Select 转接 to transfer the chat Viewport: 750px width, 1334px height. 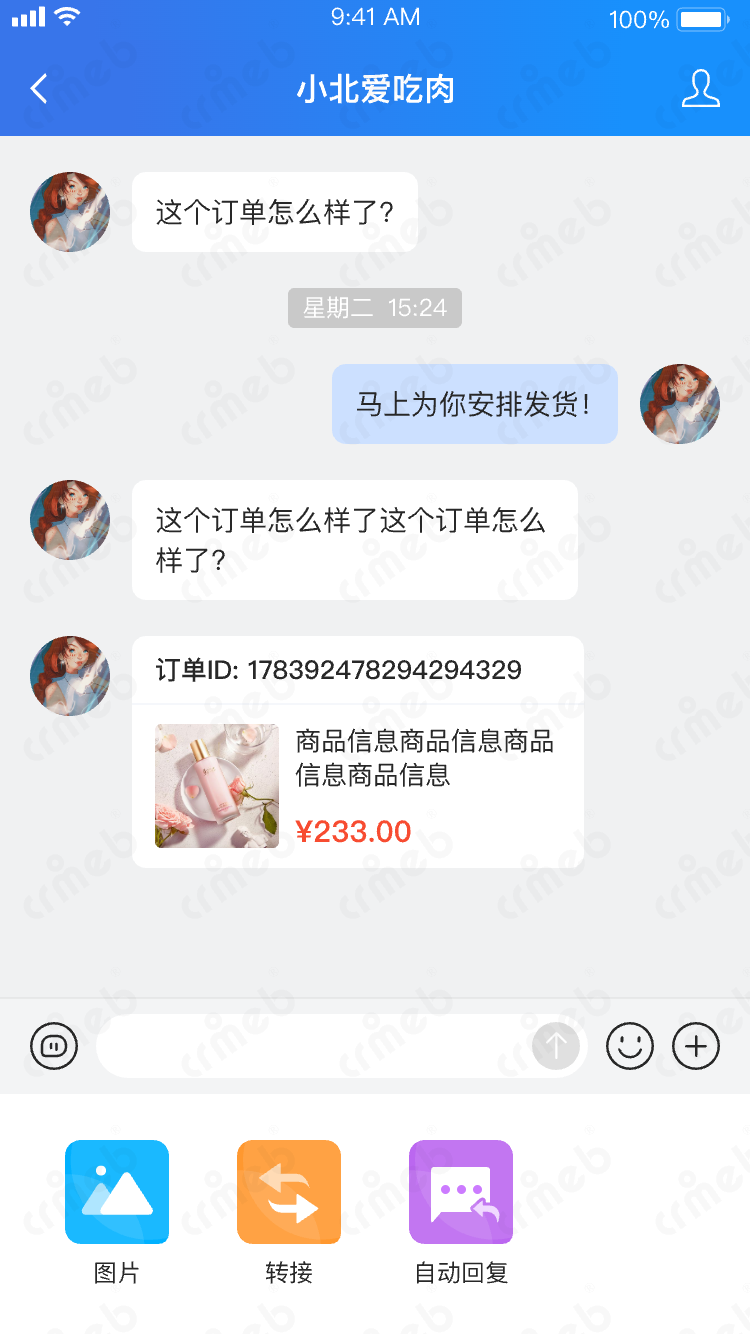pyautogui.click(x=289, y=1192)
